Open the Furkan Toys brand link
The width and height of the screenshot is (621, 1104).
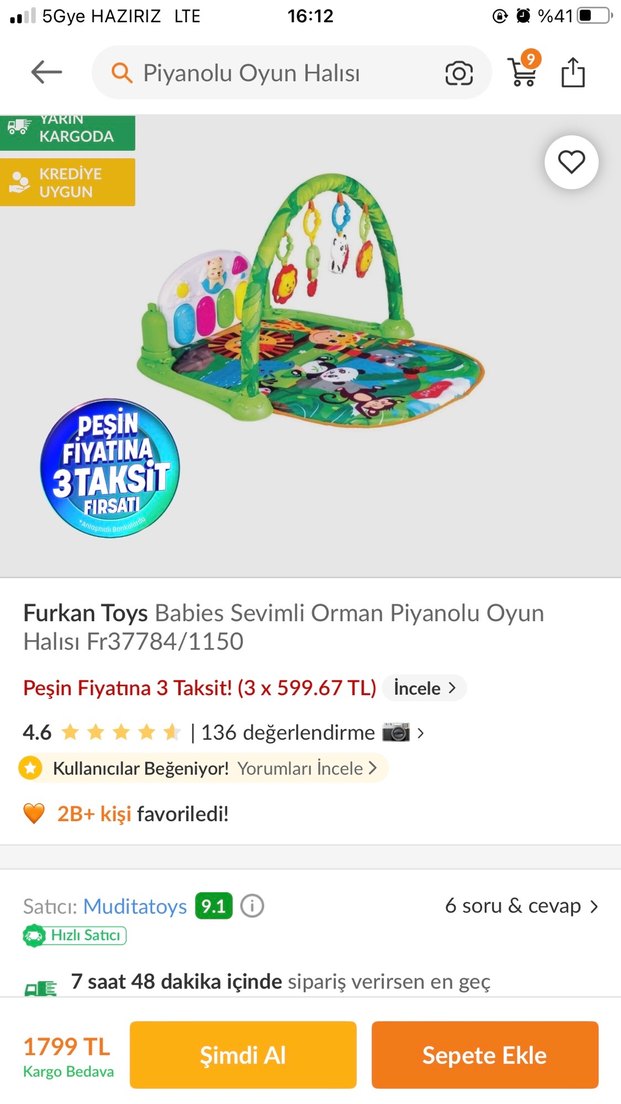pos(85,612)
